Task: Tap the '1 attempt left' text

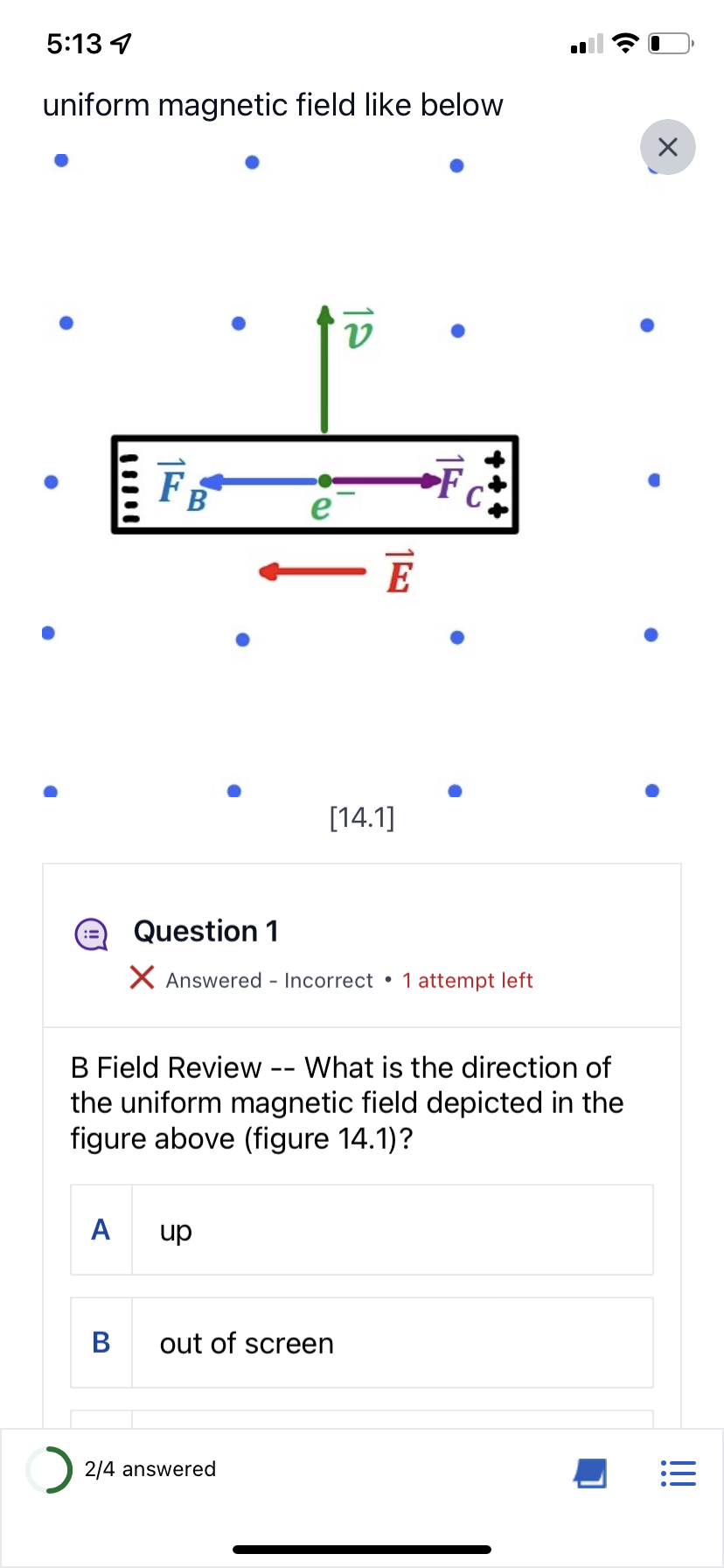Action: click(468, 980)
